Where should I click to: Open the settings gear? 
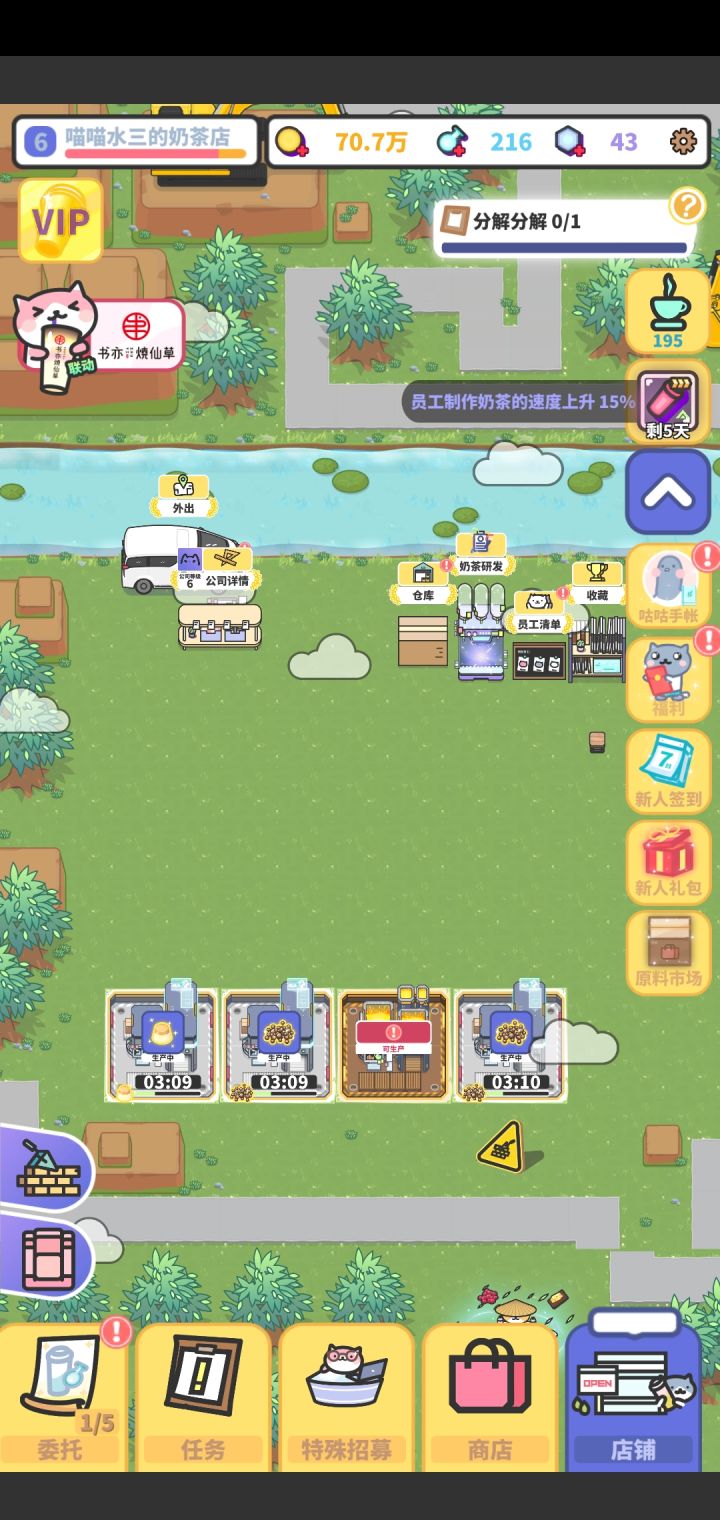683,142
